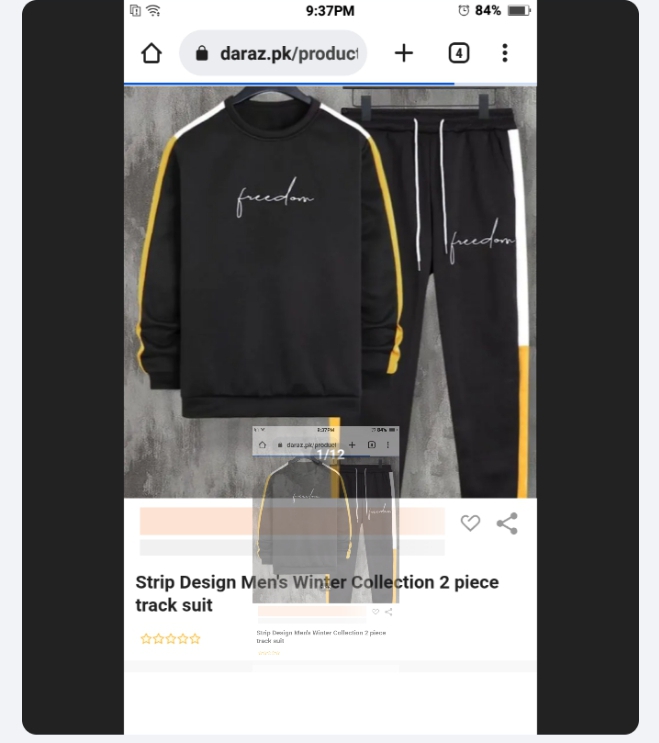Edit the daraz.pk address bar

[x=274, y=53]
